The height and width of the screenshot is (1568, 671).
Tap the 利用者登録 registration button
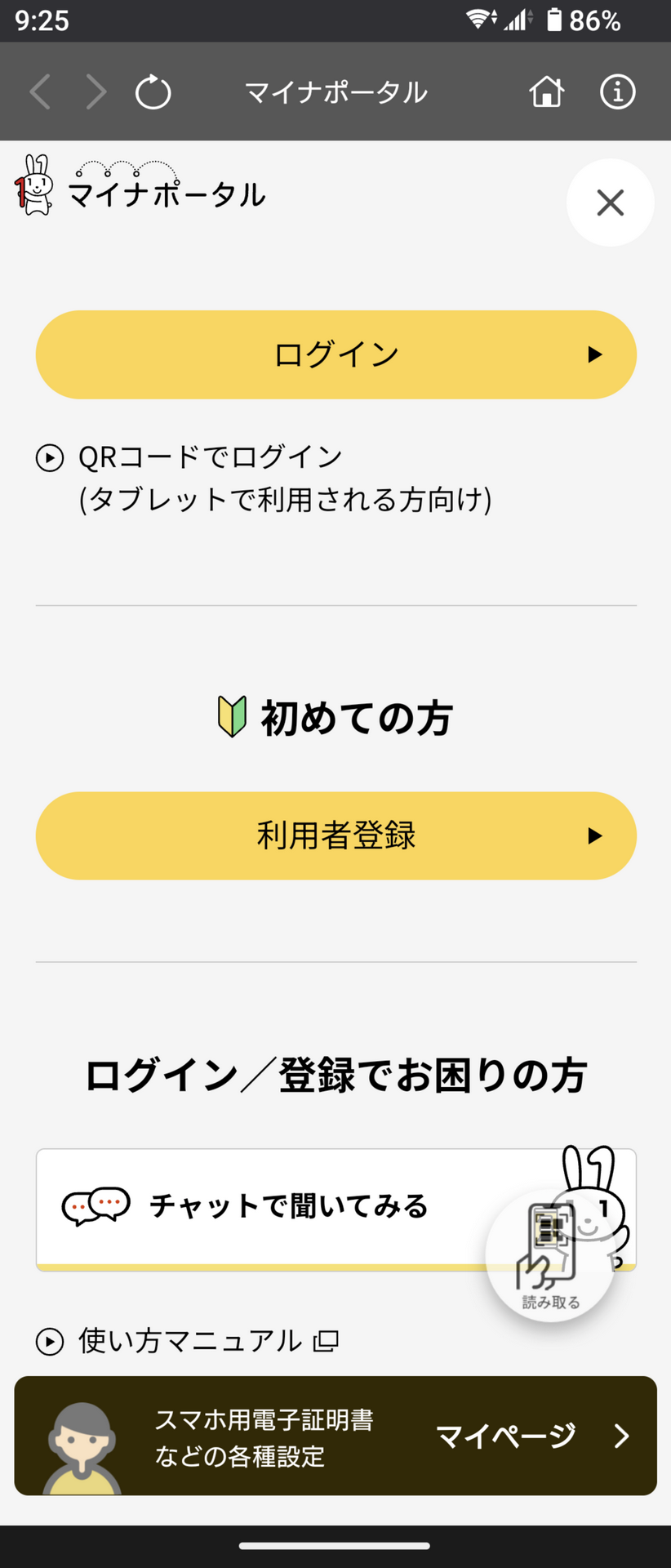(x=335, y=835)
